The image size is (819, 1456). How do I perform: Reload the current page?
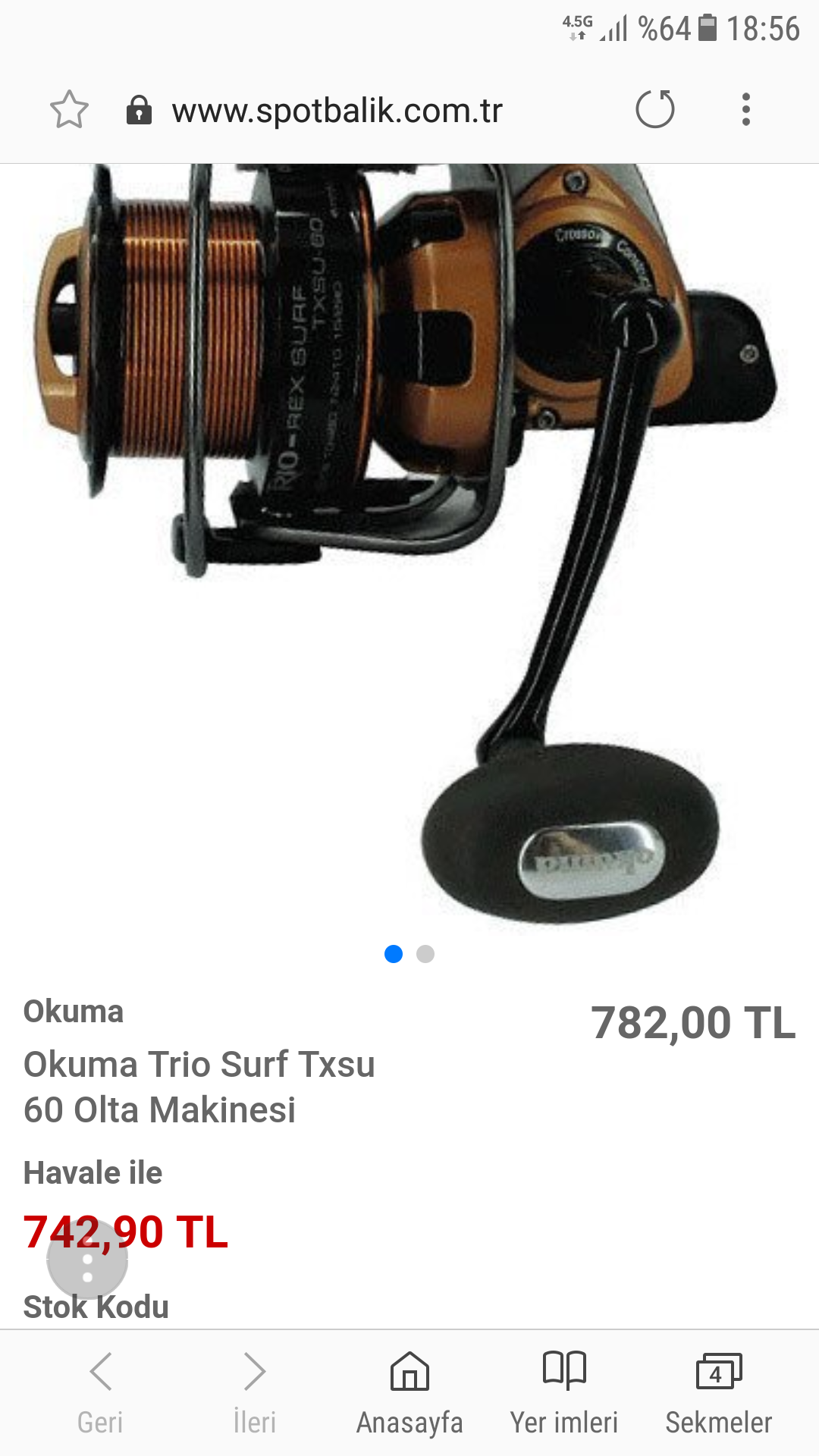click(x=655, y=109)
